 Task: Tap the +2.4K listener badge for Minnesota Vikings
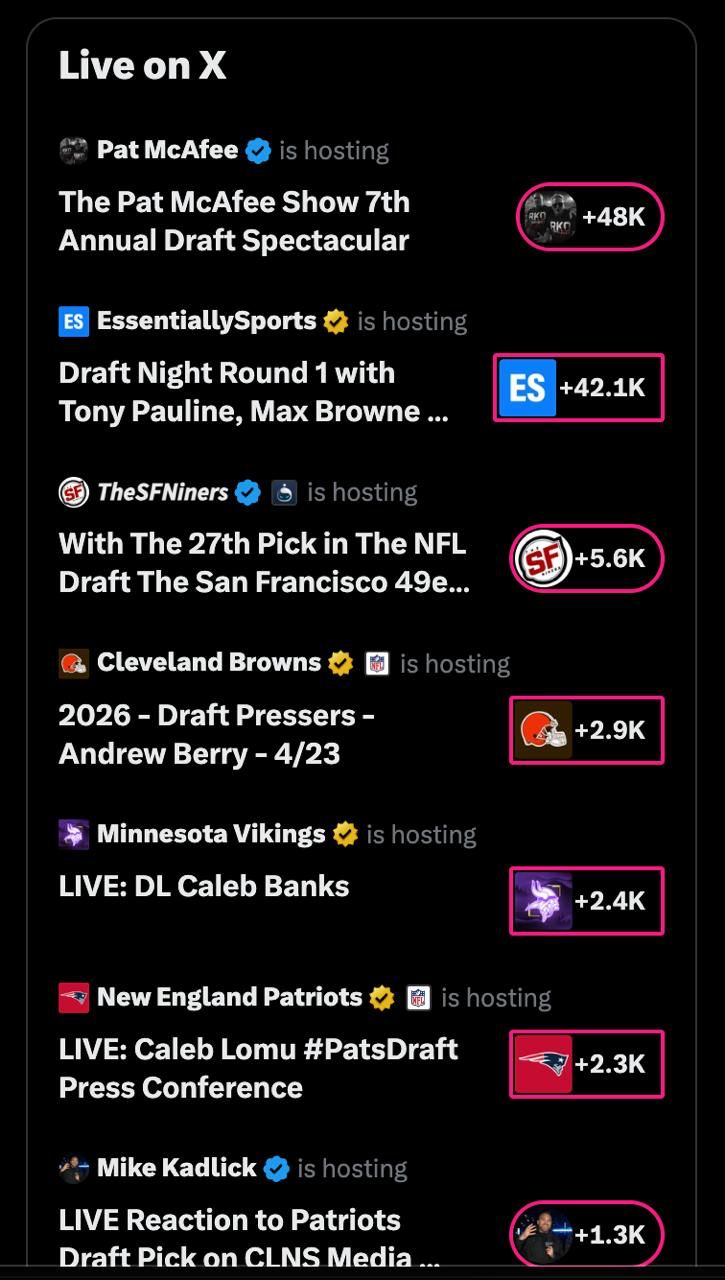tap(586, 901)
